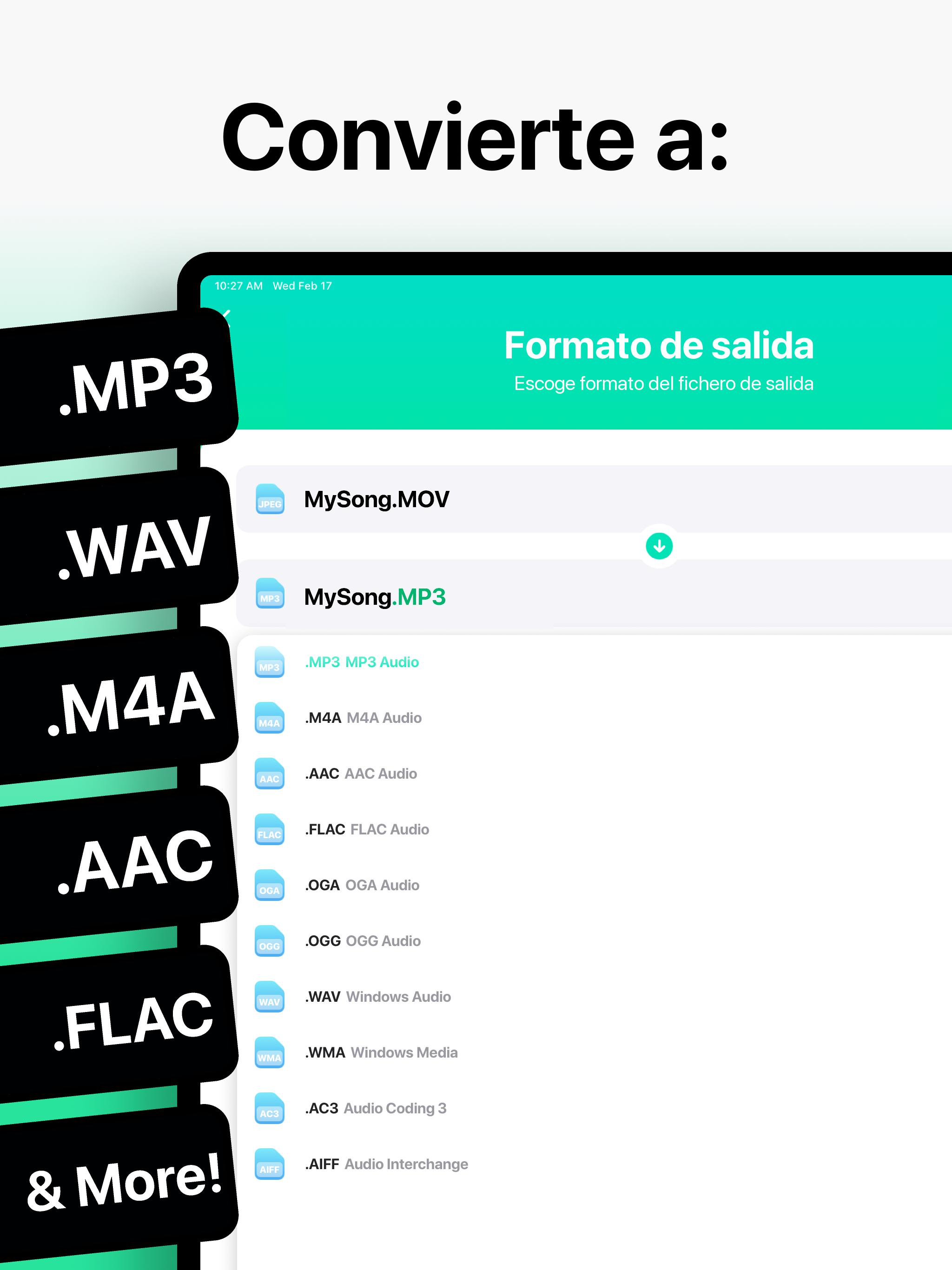Click the AAC format icon

point(269,774)
